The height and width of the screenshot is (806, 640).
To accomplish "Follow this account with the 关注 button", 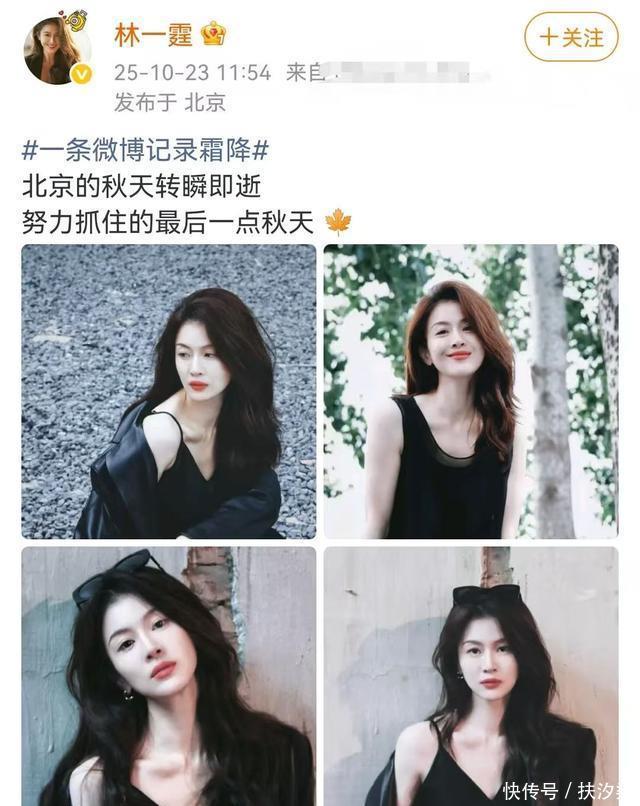I will [571, 37].
